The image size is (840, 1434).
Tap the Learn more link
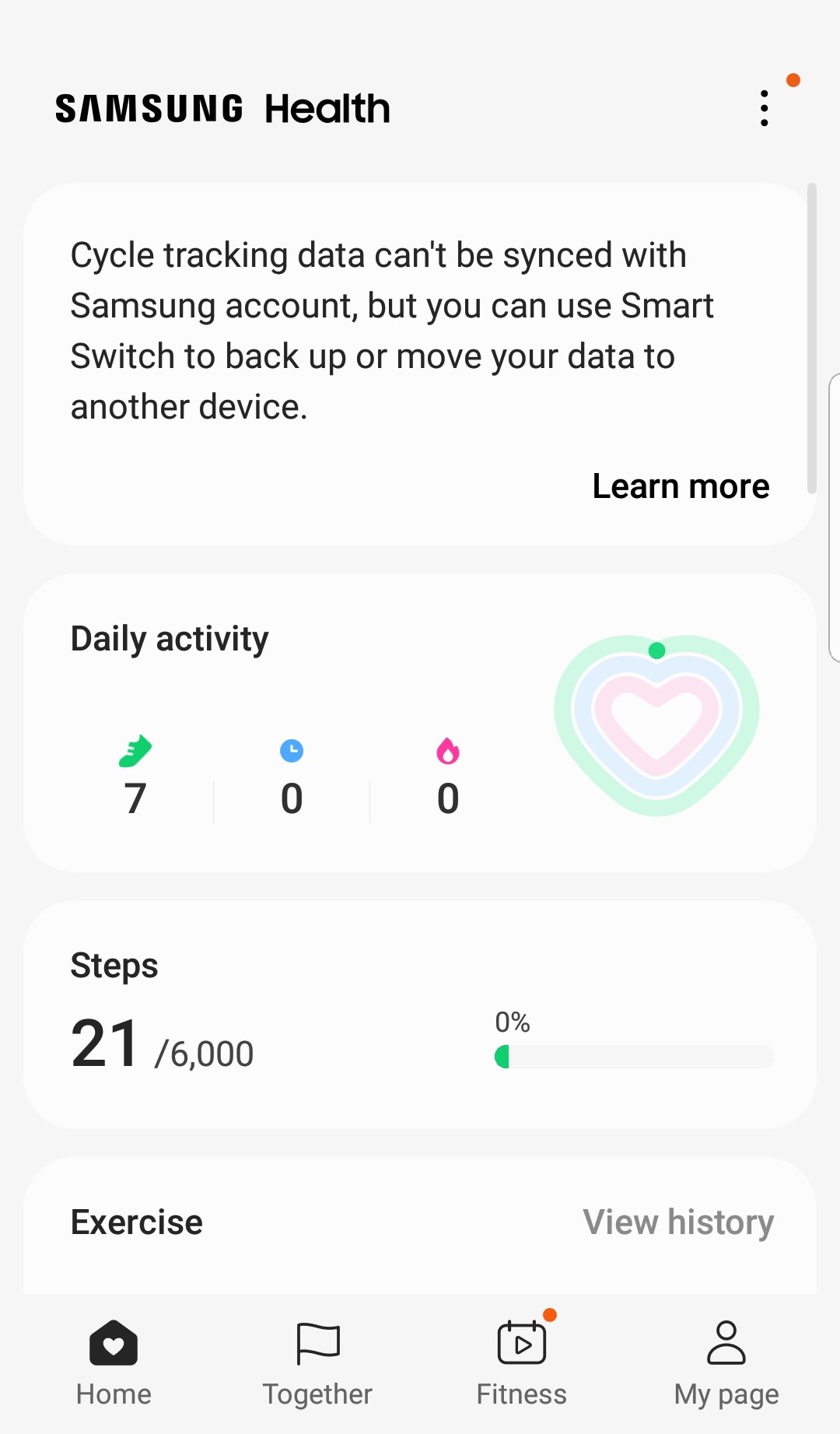681,485
